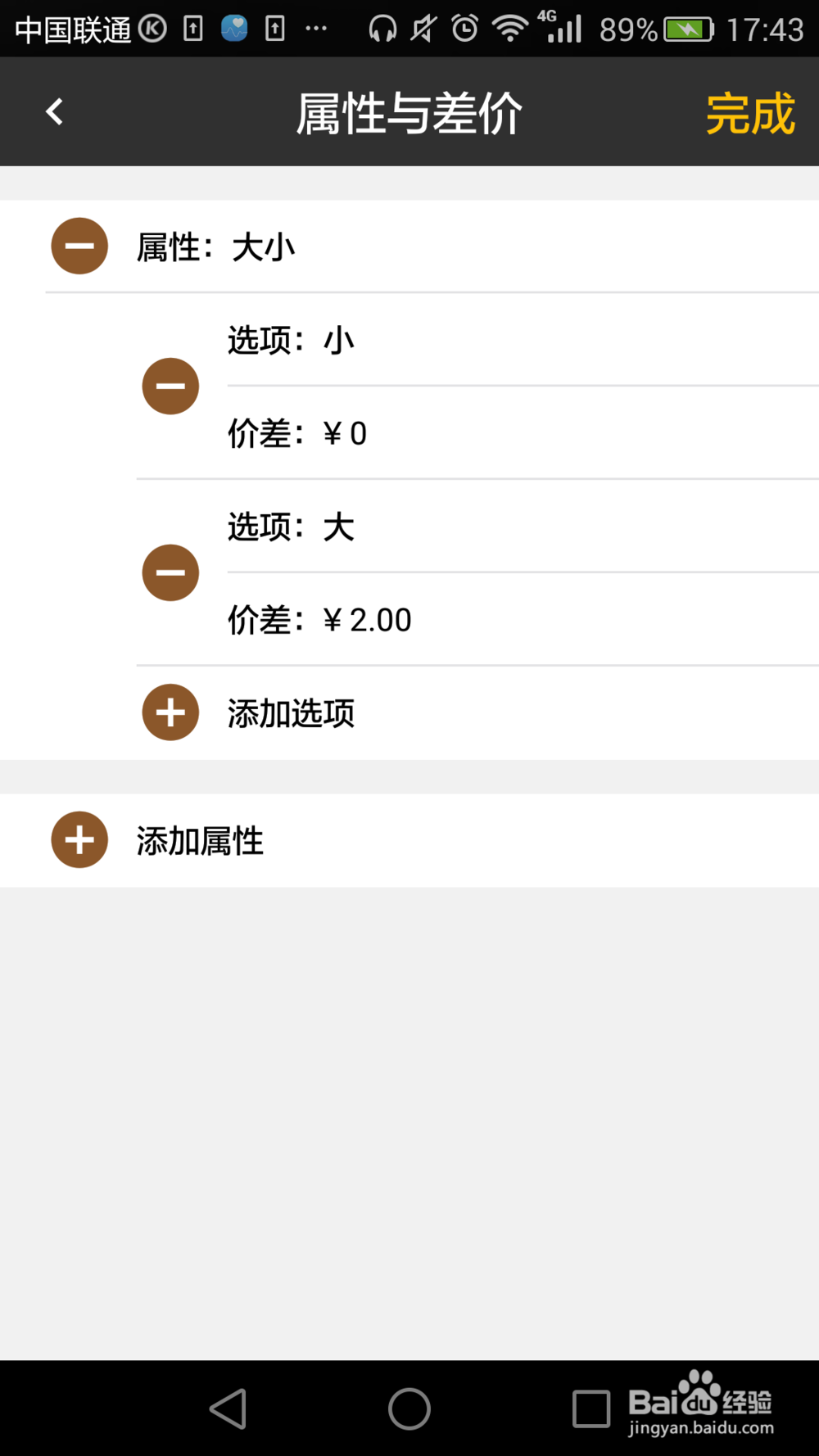Tap the plus icon next to 添加属性
This screenshot has width=819, height=1456.
click(x=79, y=839)
